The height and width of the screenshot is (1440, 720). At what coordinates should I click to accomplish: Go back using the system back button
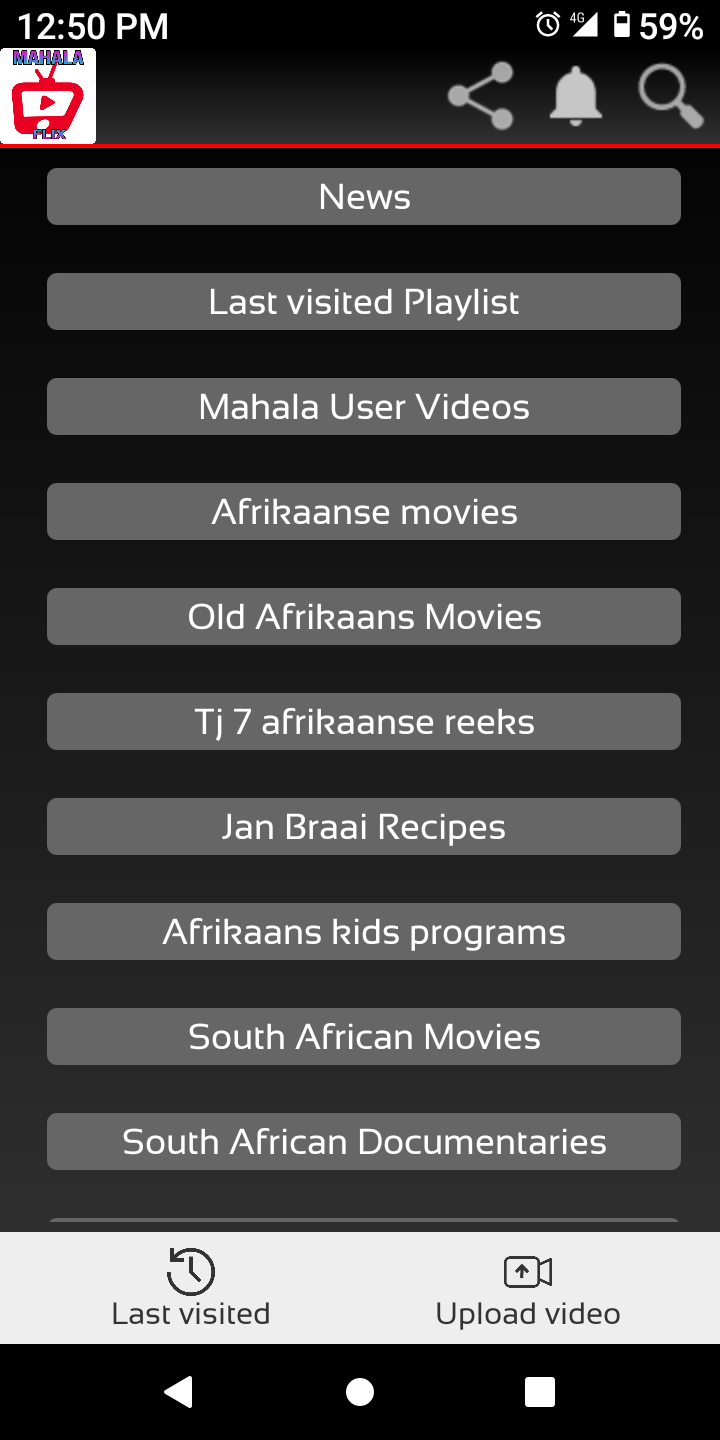tap(179, 1392)
